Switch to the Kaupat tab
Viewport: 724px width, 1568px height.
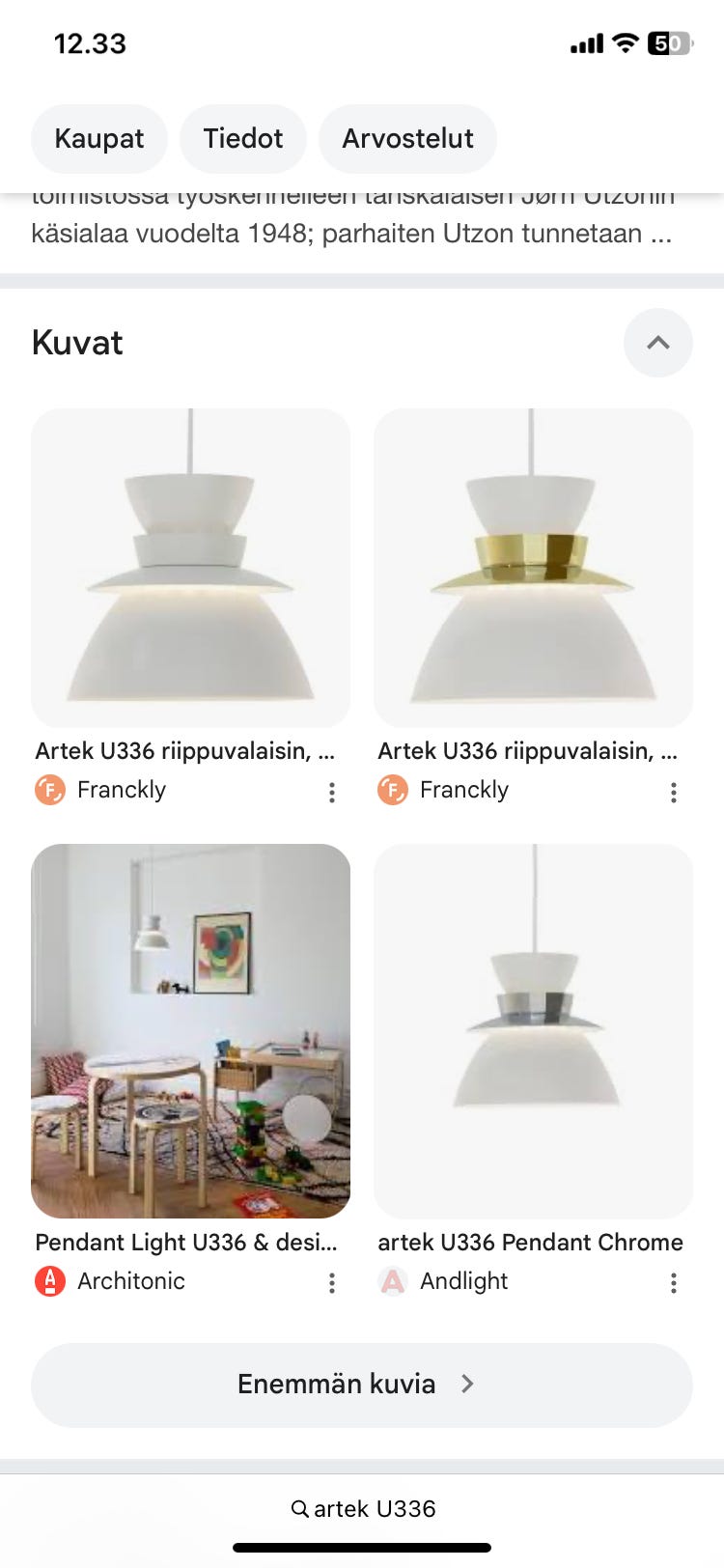(98, 139)
